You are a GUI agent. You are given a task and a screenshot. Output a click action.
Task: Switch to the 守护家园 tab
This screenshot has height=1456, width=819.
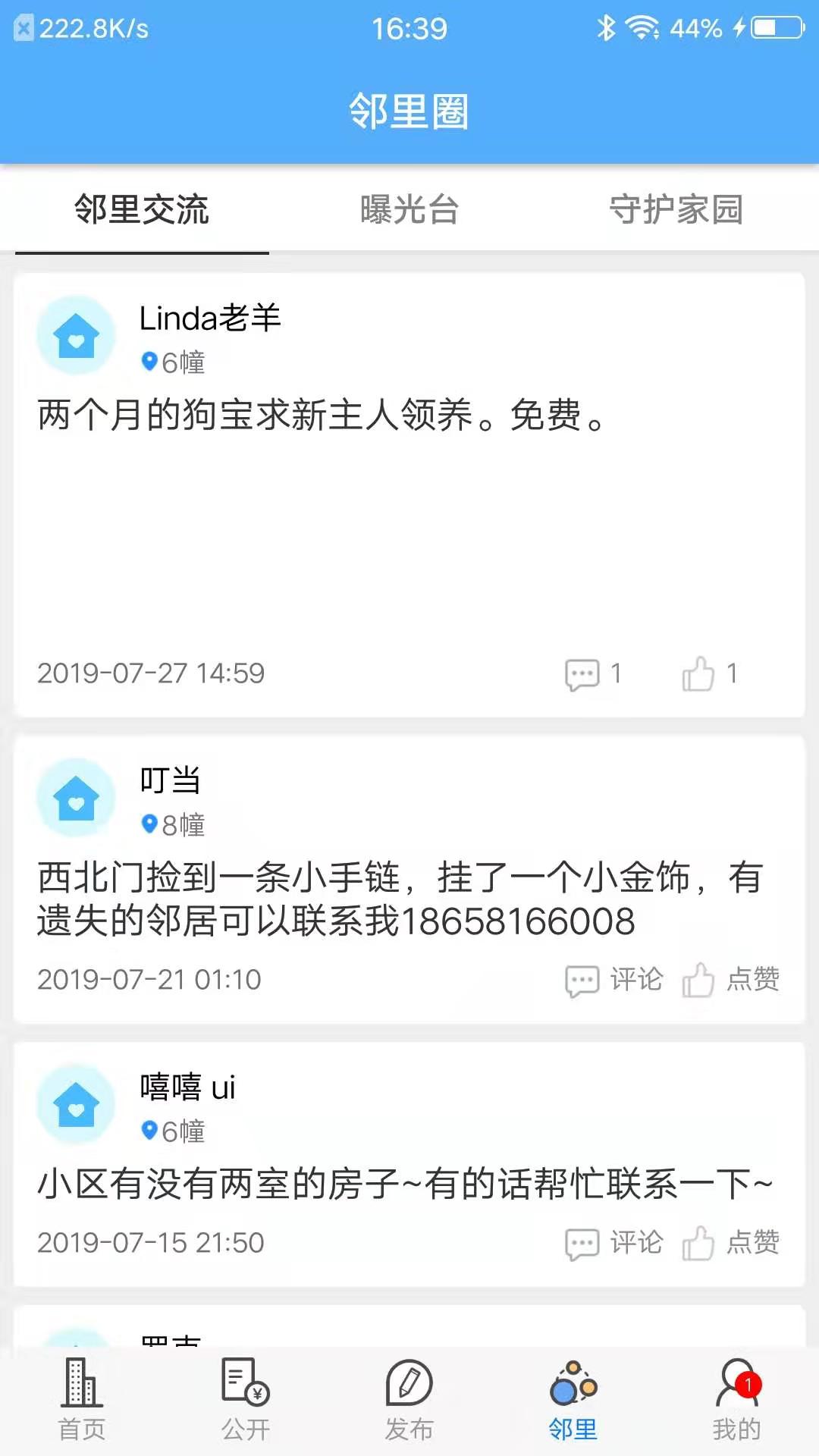point(676,210)
